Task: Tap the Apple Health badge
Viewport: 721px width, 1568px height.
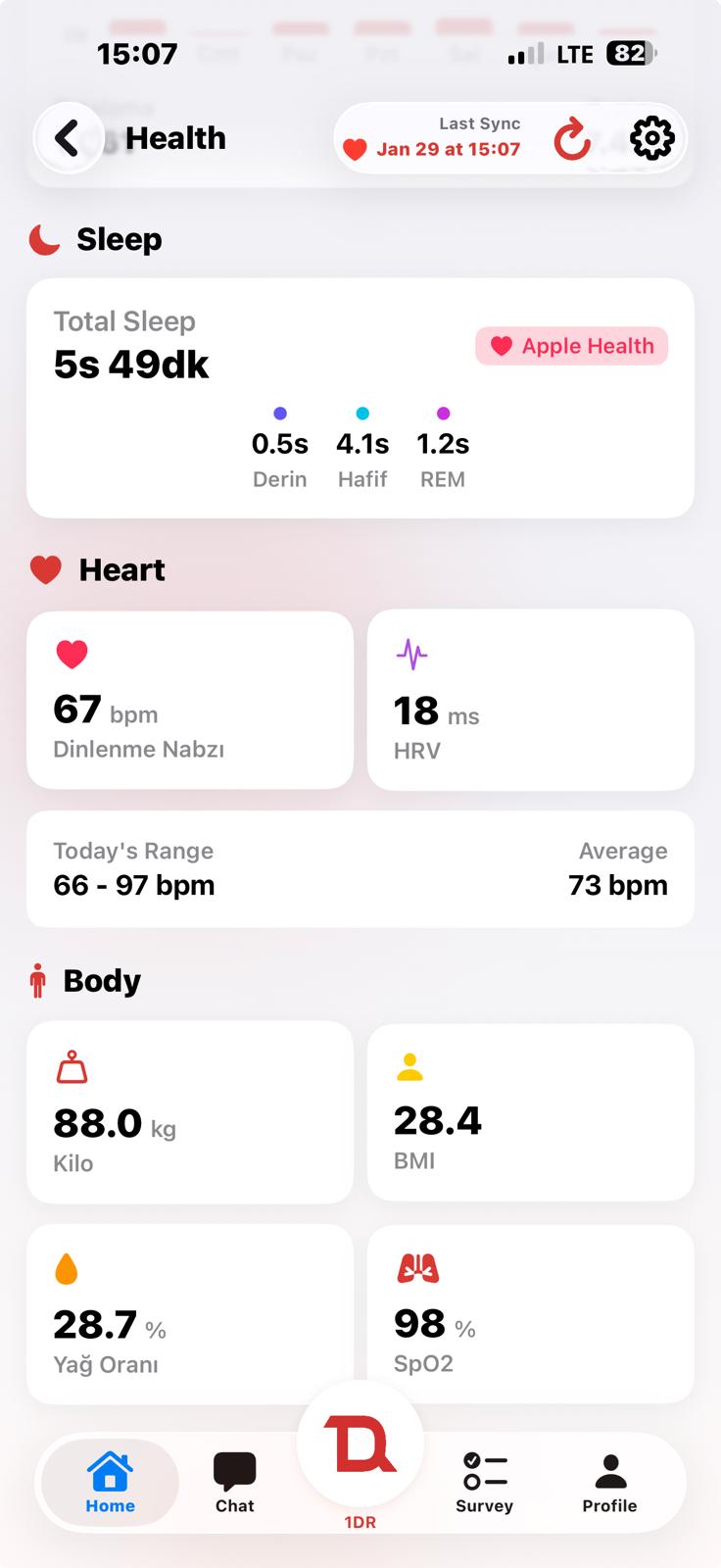Action: tap(571, 346)
